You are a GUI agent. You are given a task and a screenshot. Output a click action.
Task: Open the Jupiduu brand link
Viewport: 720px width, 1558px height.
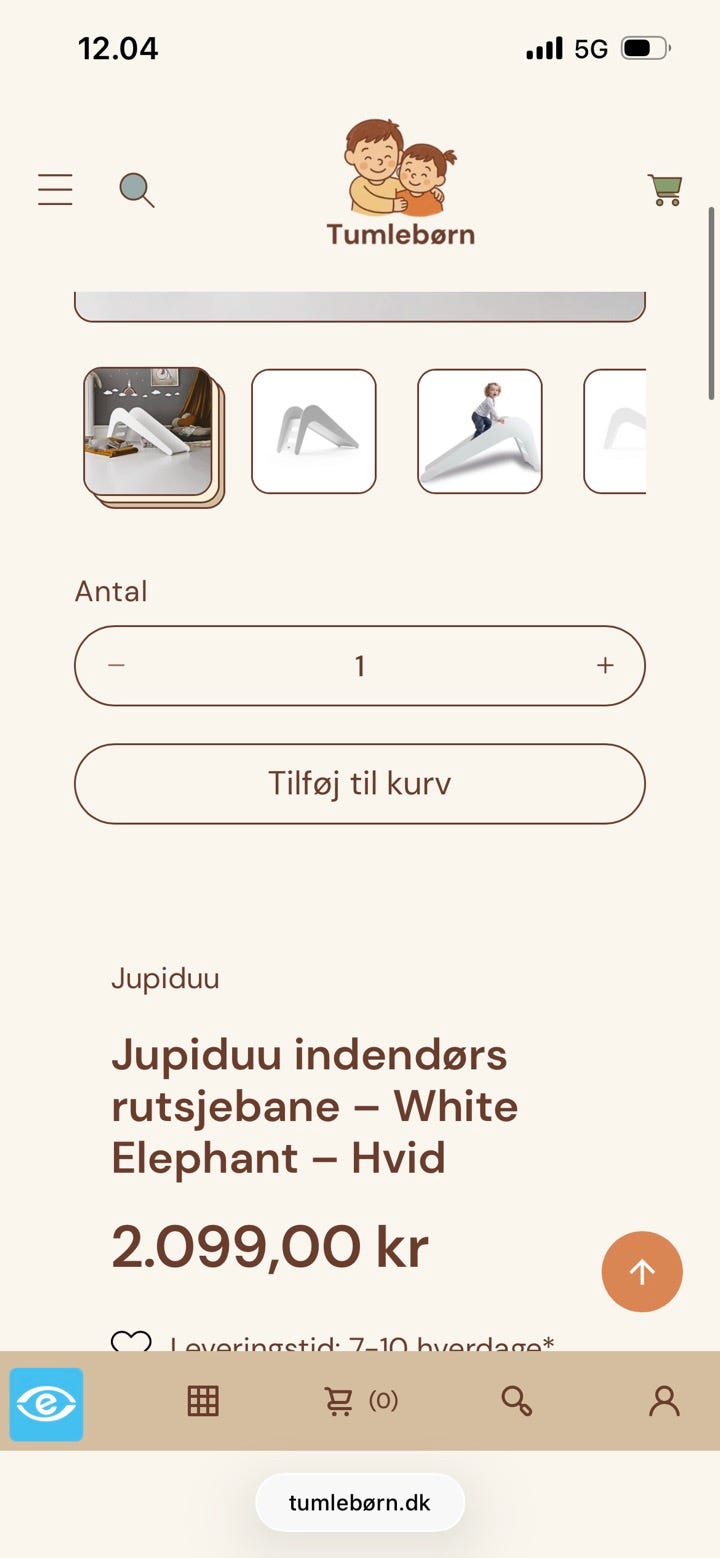click(165, 978)
